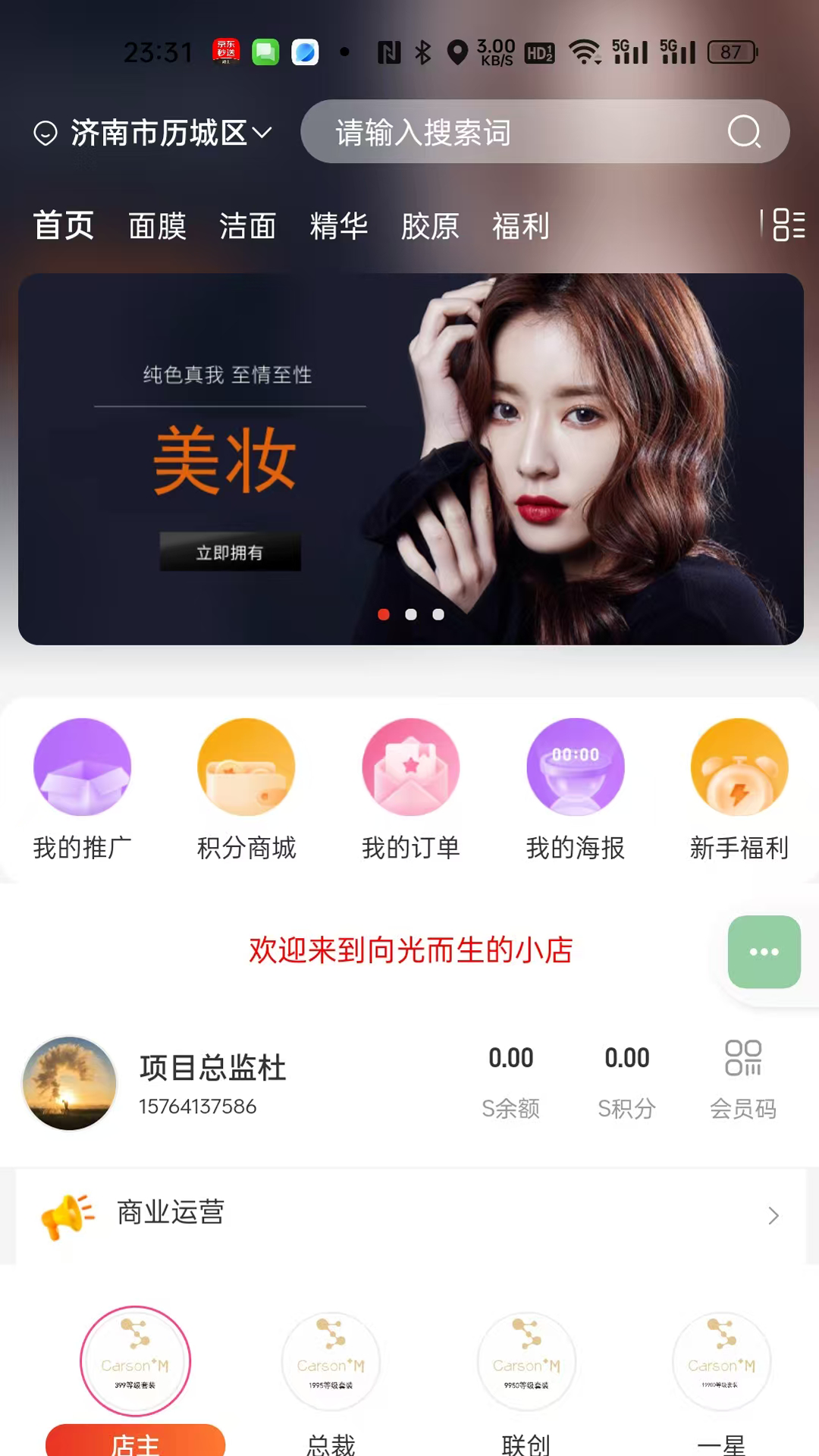This screenshot has width=819, height=1456.
Task: Tap the green chat bubble button
Action: [764, 952]
